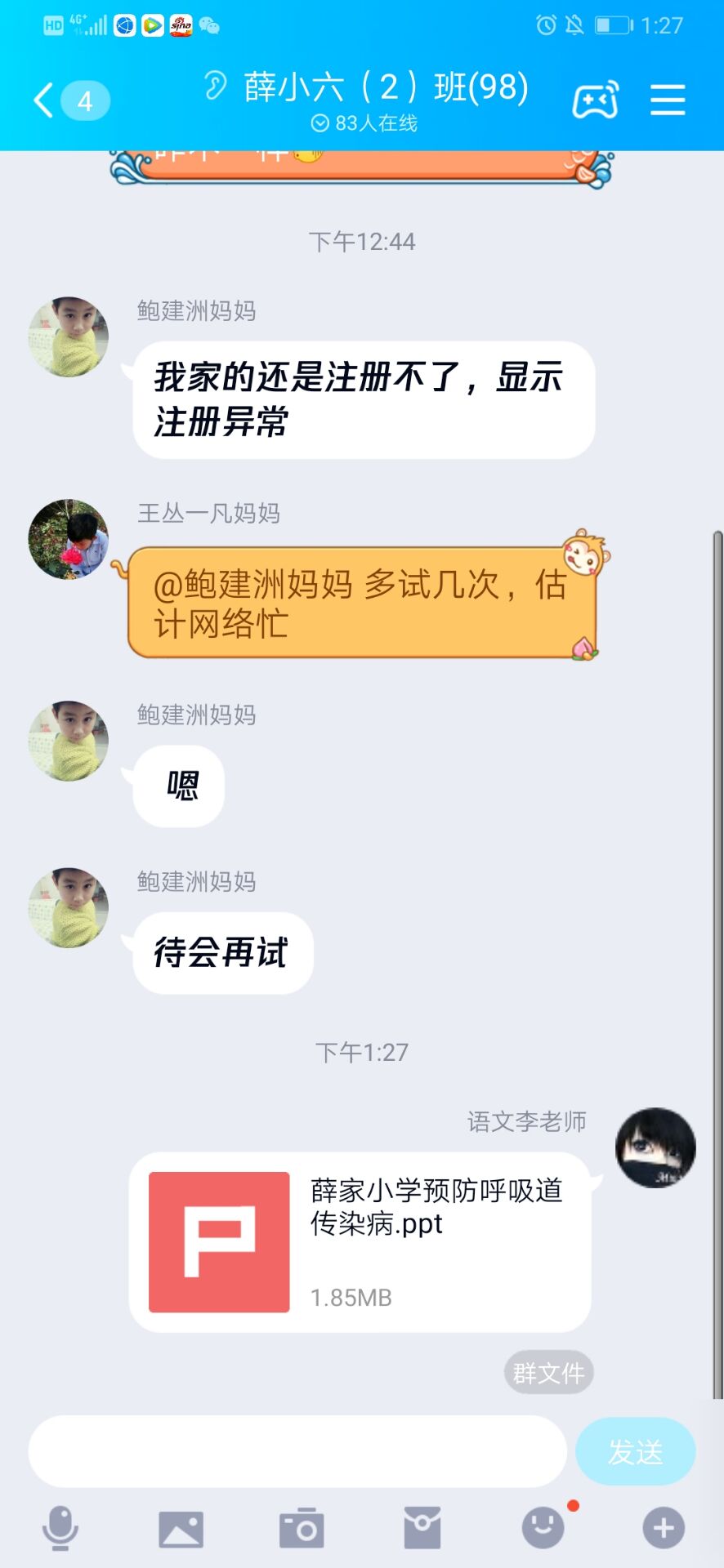The width and height of the screenshot is (724, 1568).
Task: View 王丛一凡妈妈's profile avatar
Action: (69, 539)
